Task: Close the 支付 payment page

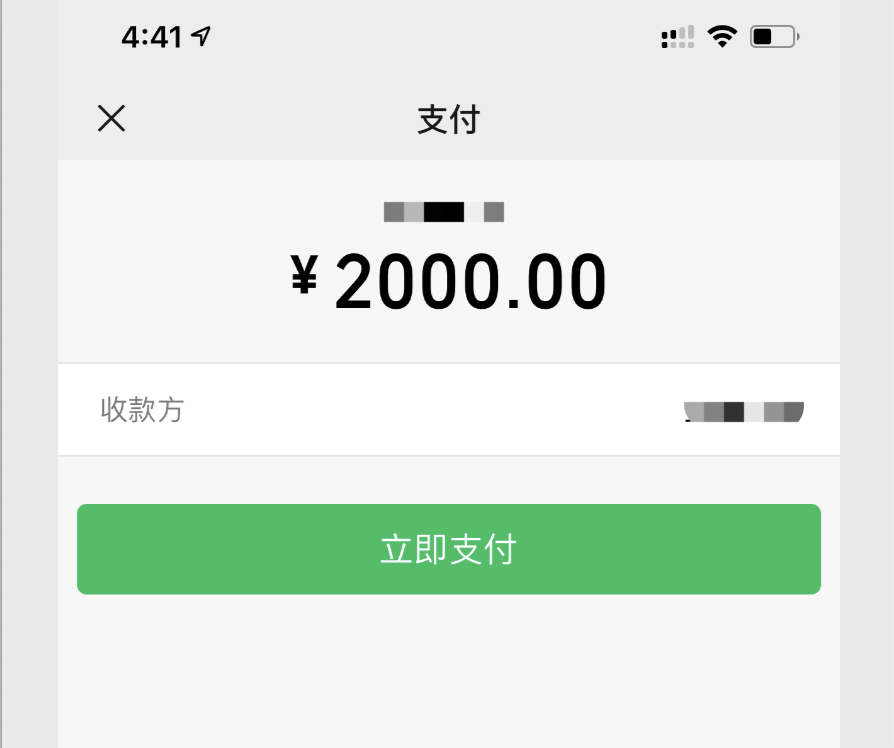Action: [111, 119]
